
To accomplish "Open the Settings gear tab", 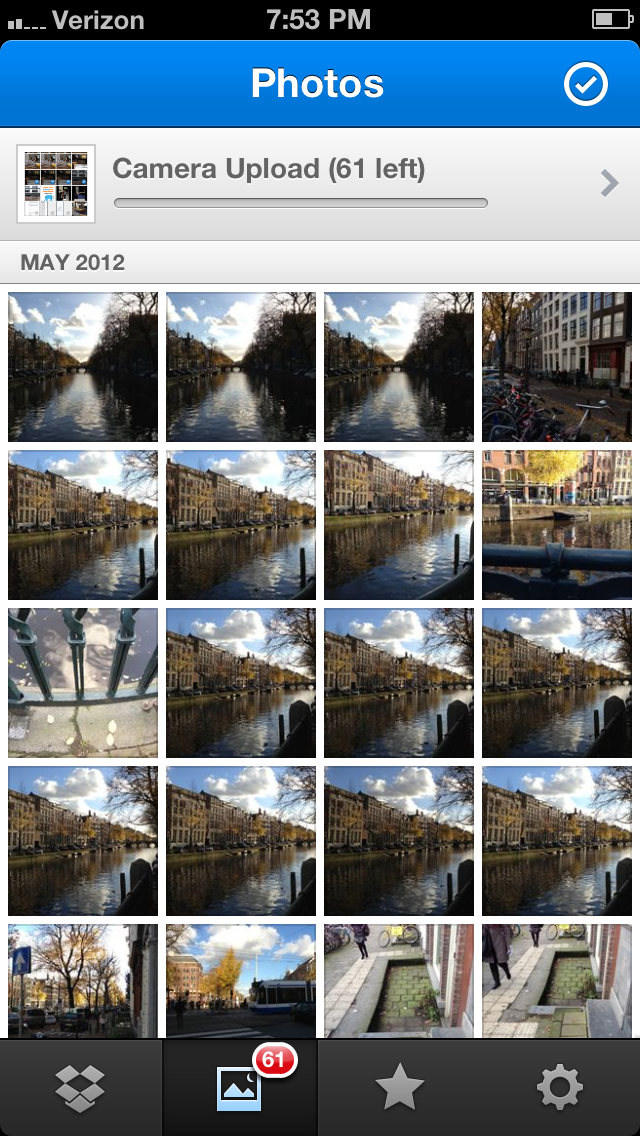I will point(560,1088).
